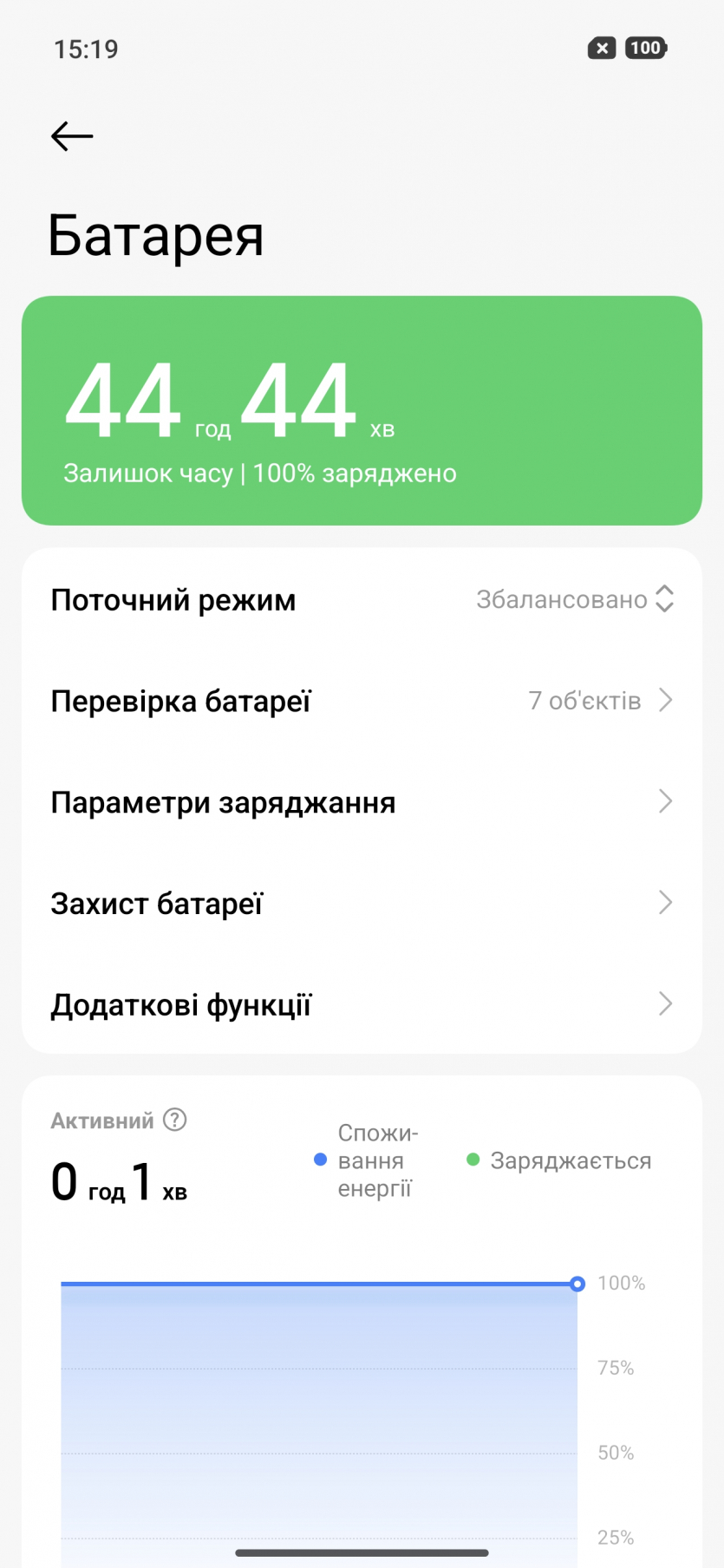This screenshot has width=724, height=1568.
Task: Go back using the arrow icon
Action: 72,136
